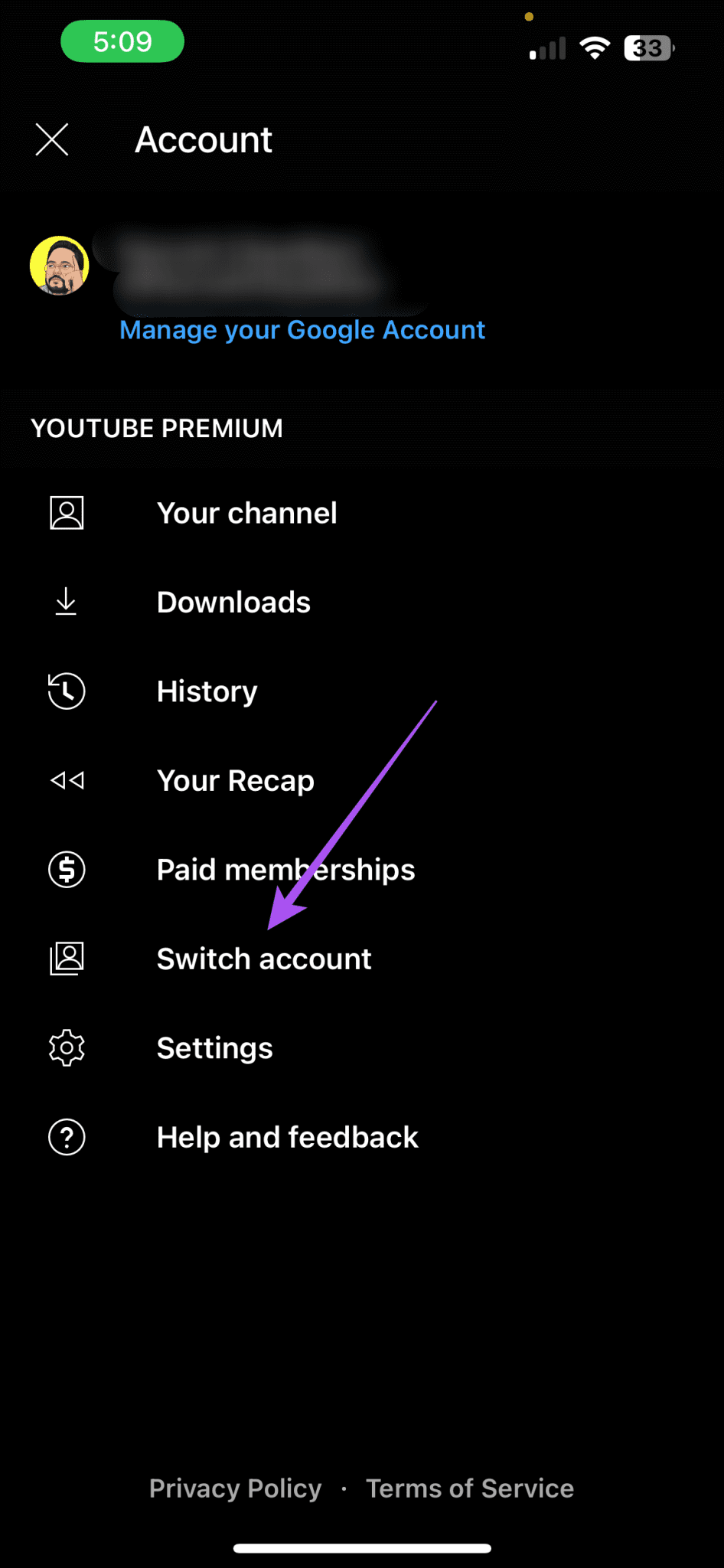Tap the Help question mark icon
This screenshot has width=724, height=1568.
click(x=66, y=1137)
